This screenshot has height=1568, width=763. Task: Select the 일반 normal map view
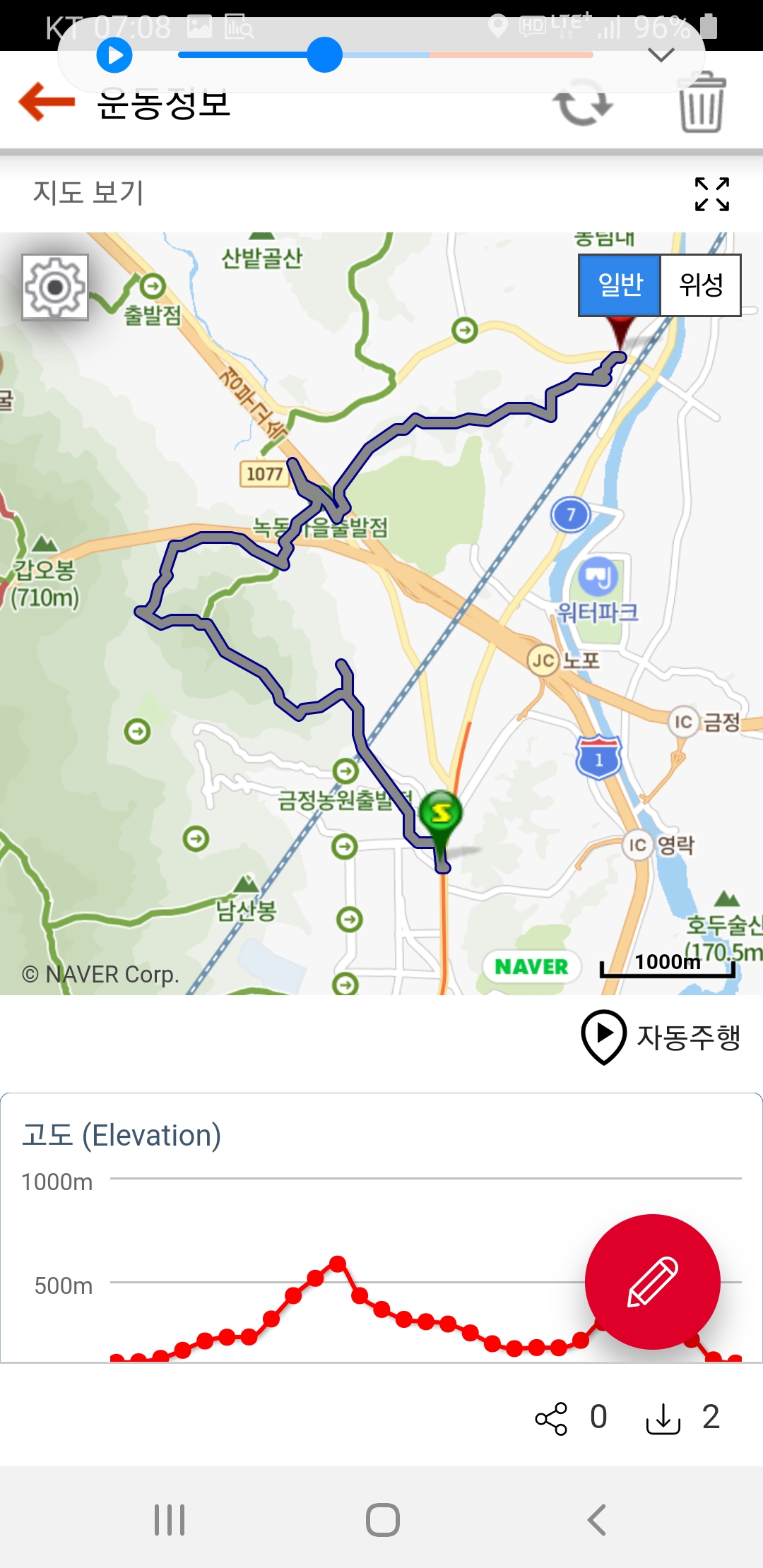(x=620, y=285)
